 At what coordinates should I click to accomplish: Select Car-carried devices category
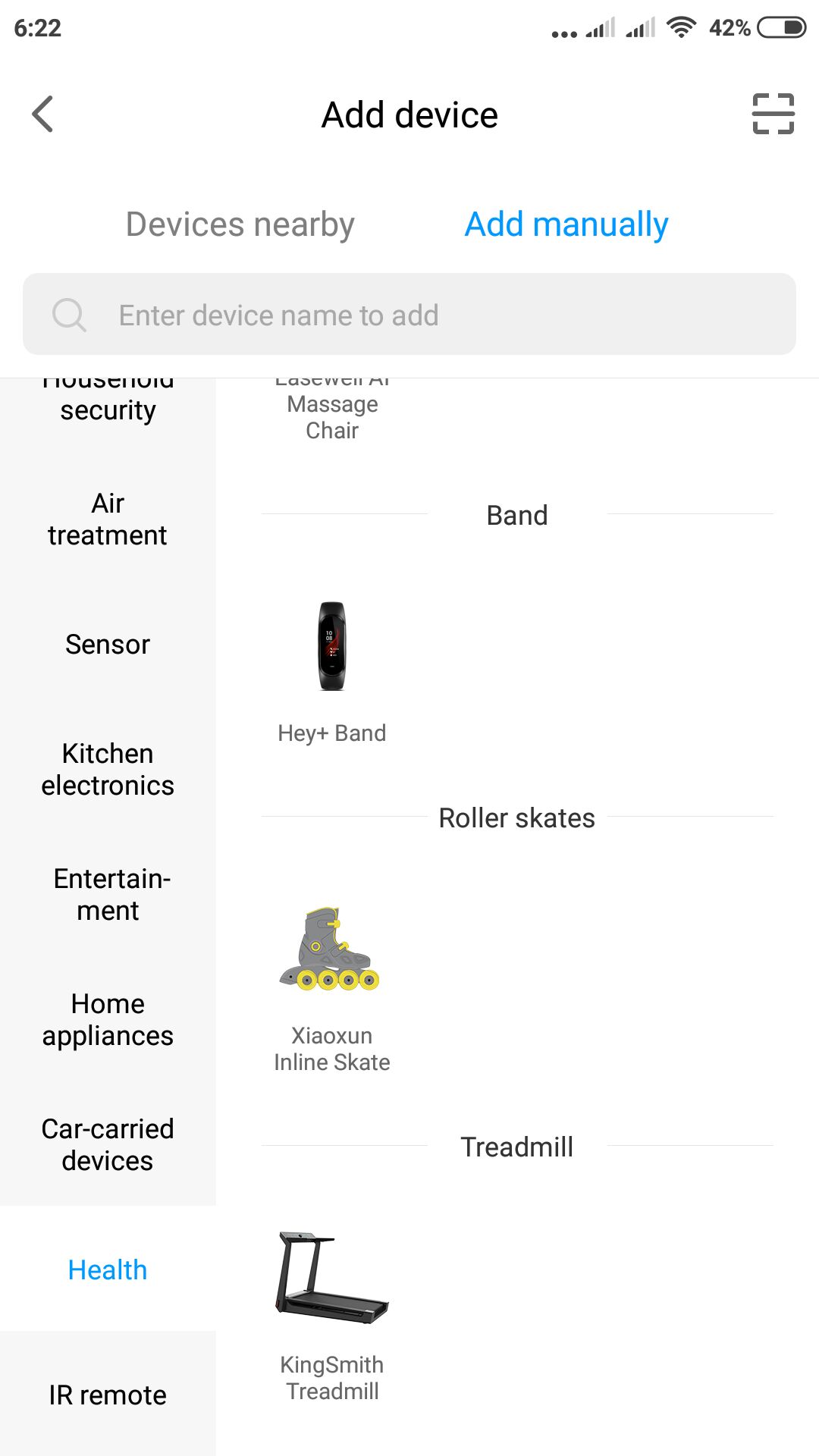[108, 1145]
